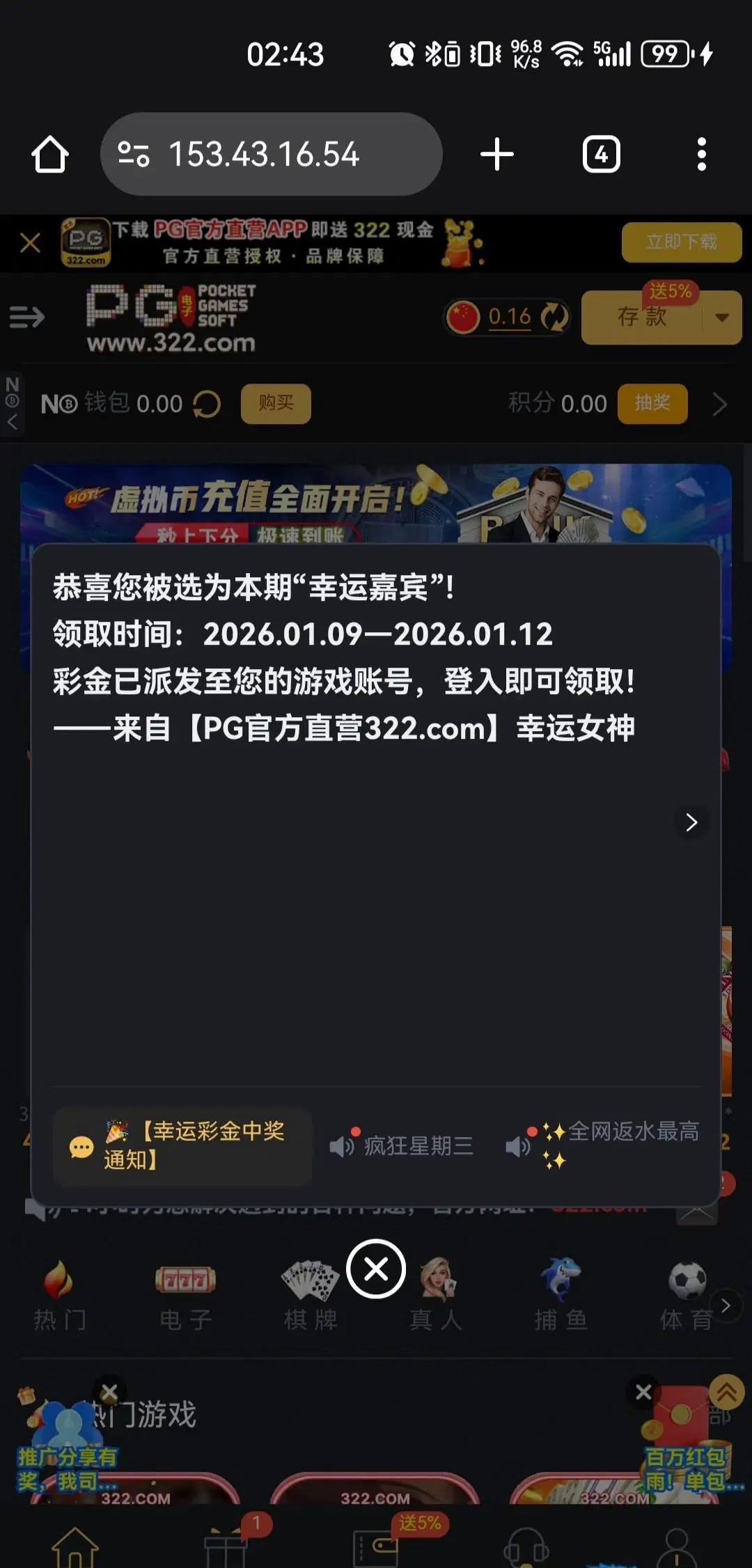Close the lucky guest announcement popup
The width and height of the screenshot is (752, 1568).
click(x=376, y=1269)
